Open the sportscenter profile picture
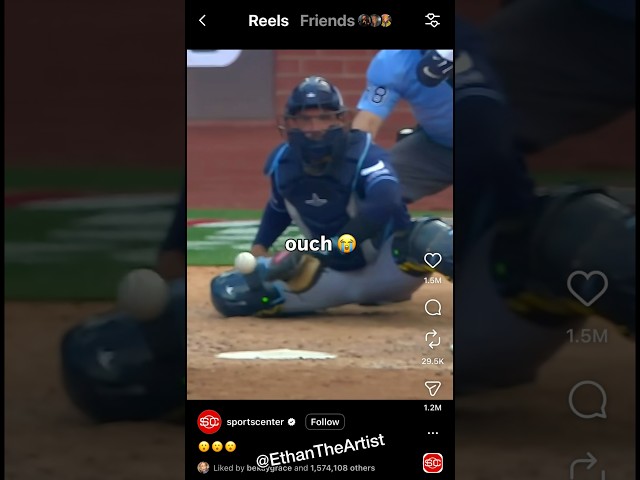640x480 pixels. pos(208,422)
